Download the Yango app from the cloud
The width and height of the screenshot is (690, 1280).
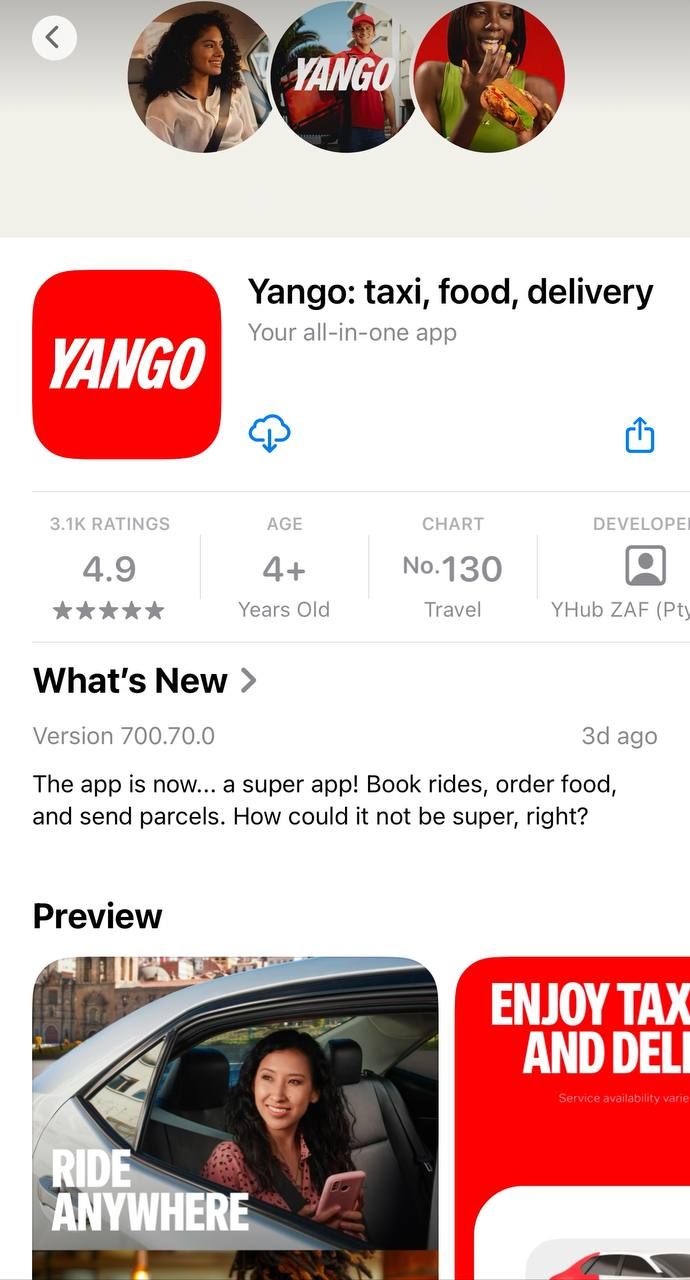269,434
